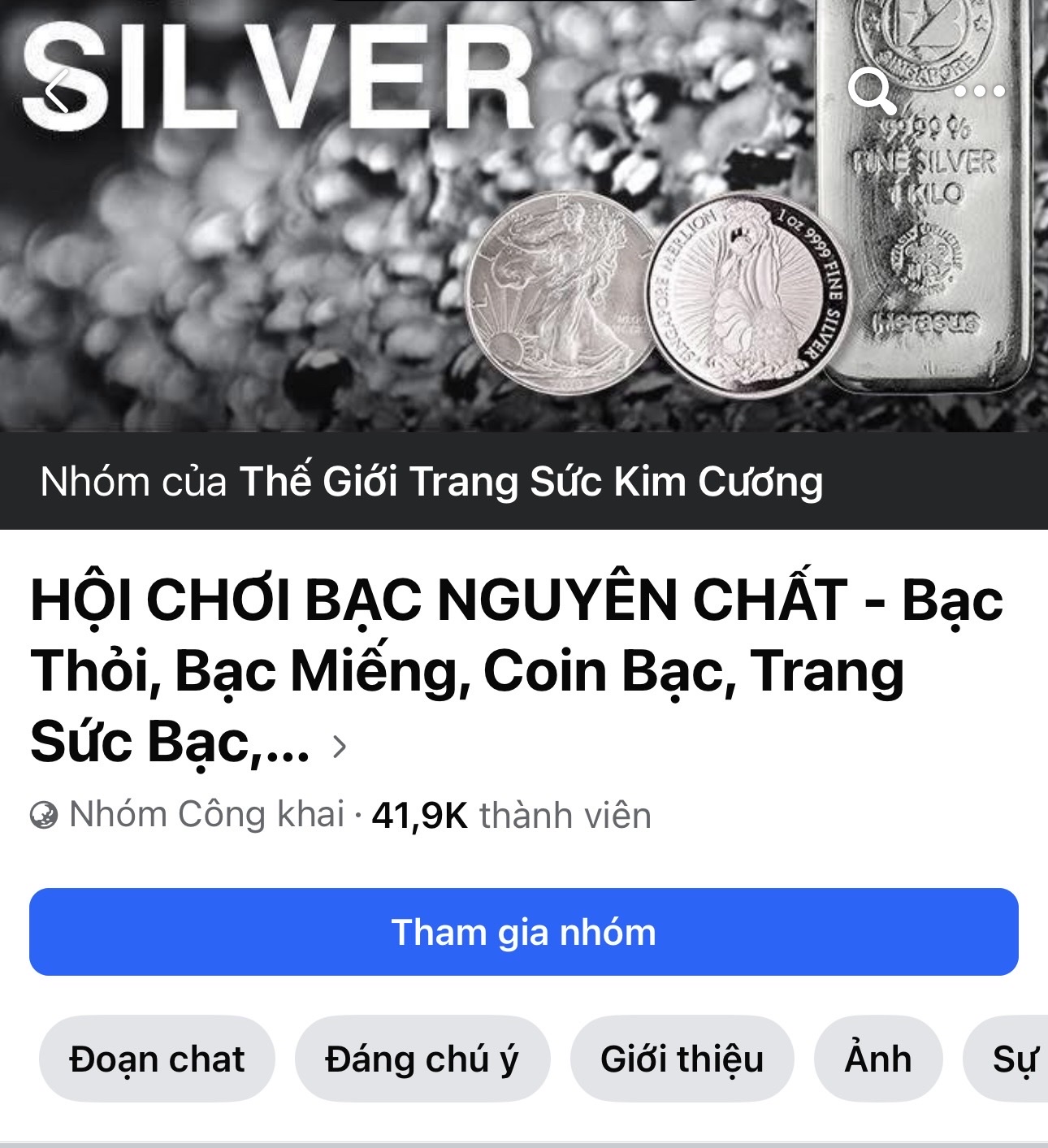Open the Giới thiệu section
This screenshot has width=1048, height=1148.
click(x=682, y=1059)
